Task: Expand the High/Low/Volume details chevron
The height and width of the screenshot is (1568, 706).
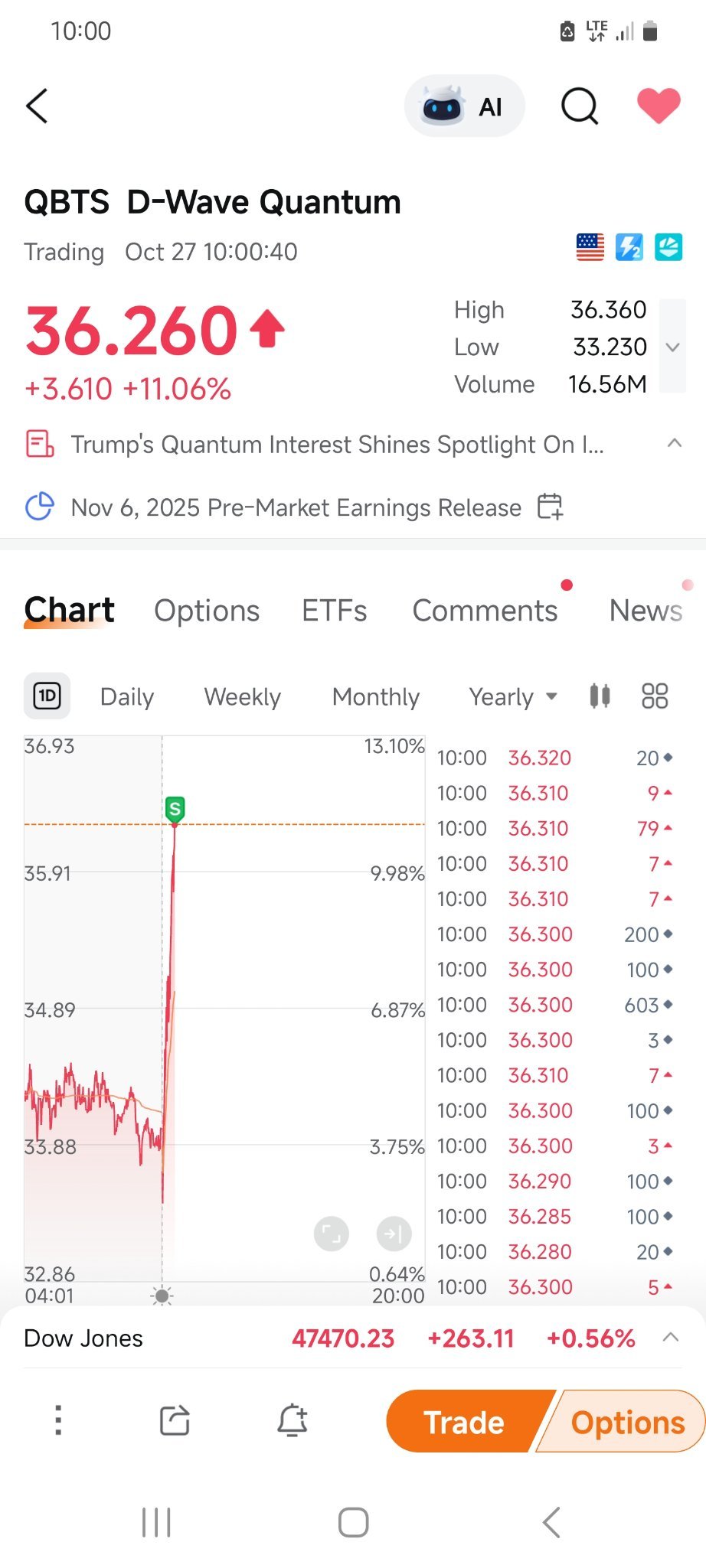Action: (672, 347)
